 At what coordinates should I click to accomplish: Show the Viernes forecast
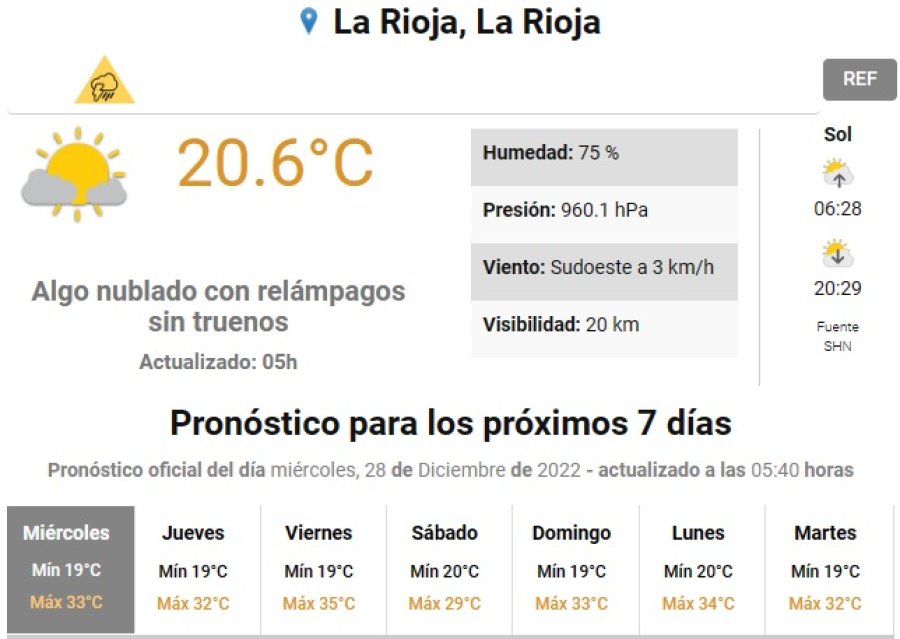point(319,568)
